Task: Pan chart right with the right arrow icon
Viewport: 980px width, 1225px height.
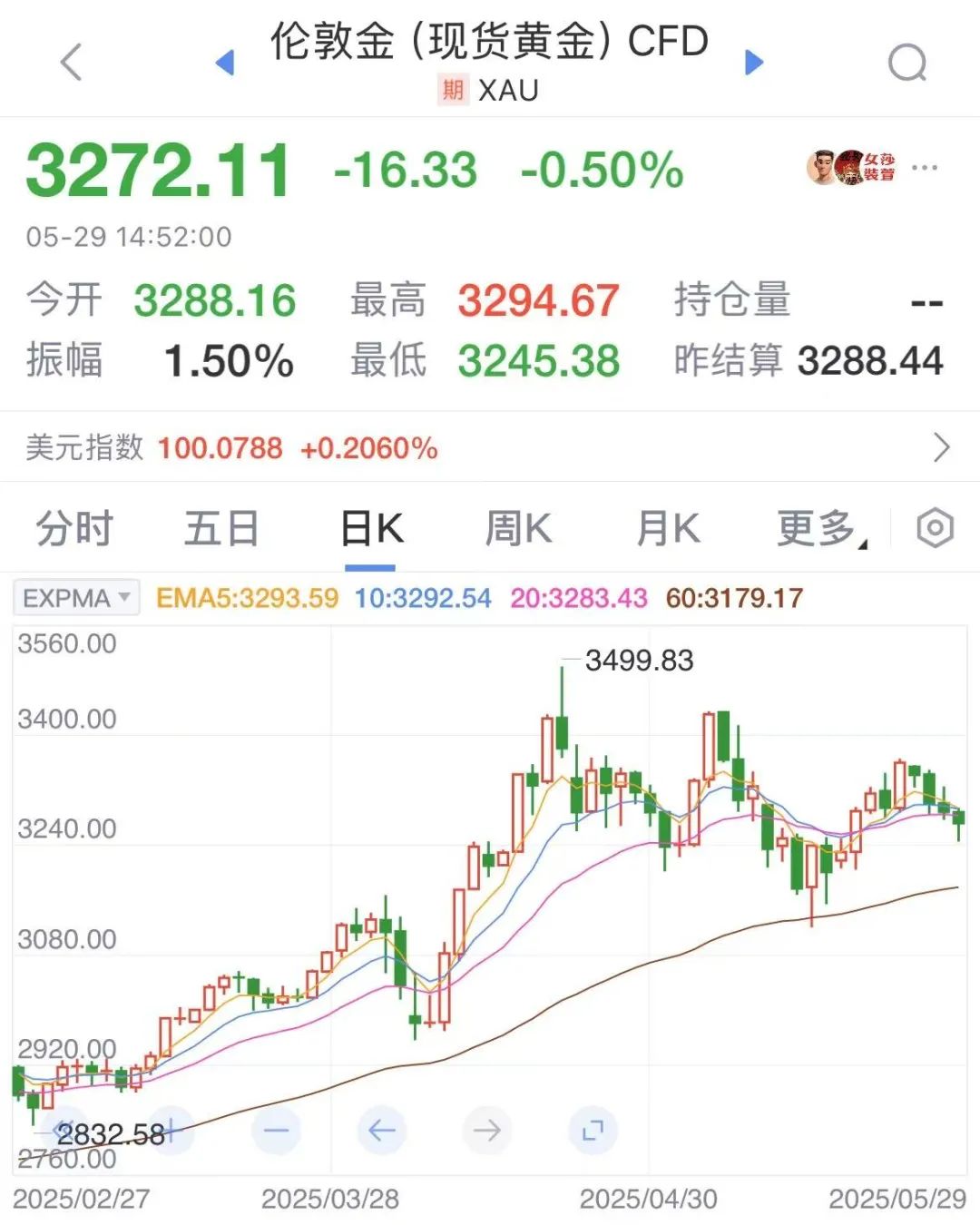Action: click(487, 1131)
